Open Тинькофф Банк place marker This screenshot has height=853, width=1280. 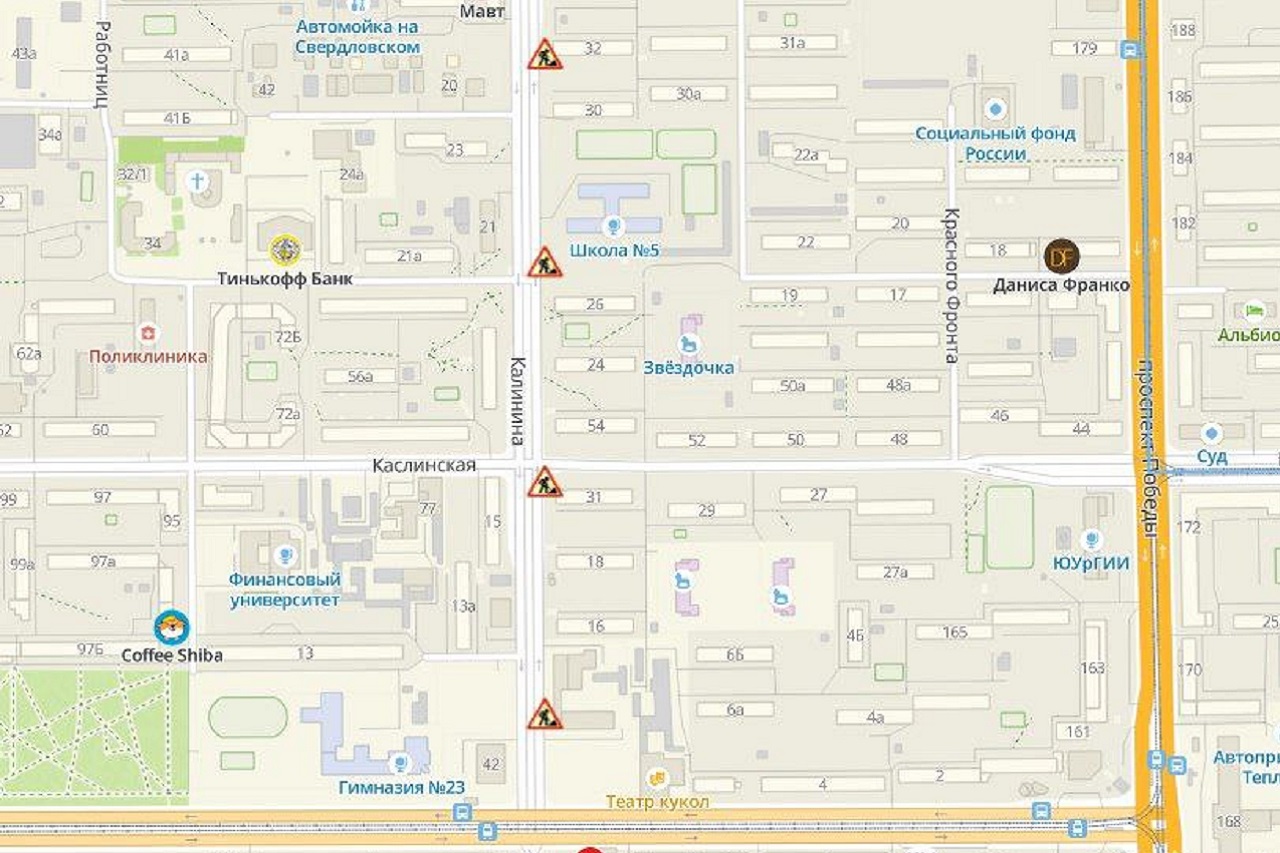click(x=285, y=249)
